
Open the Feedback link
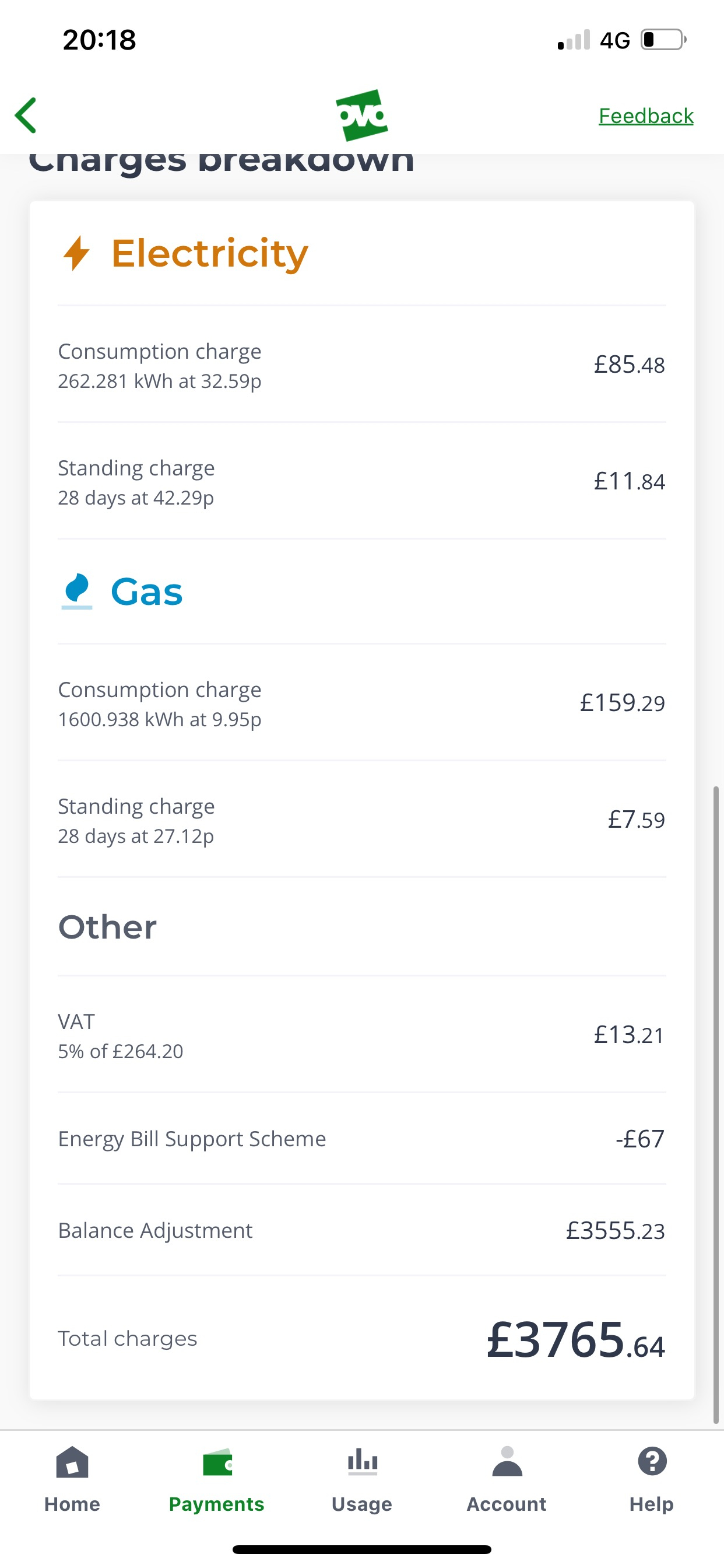(x=645, y=116)
